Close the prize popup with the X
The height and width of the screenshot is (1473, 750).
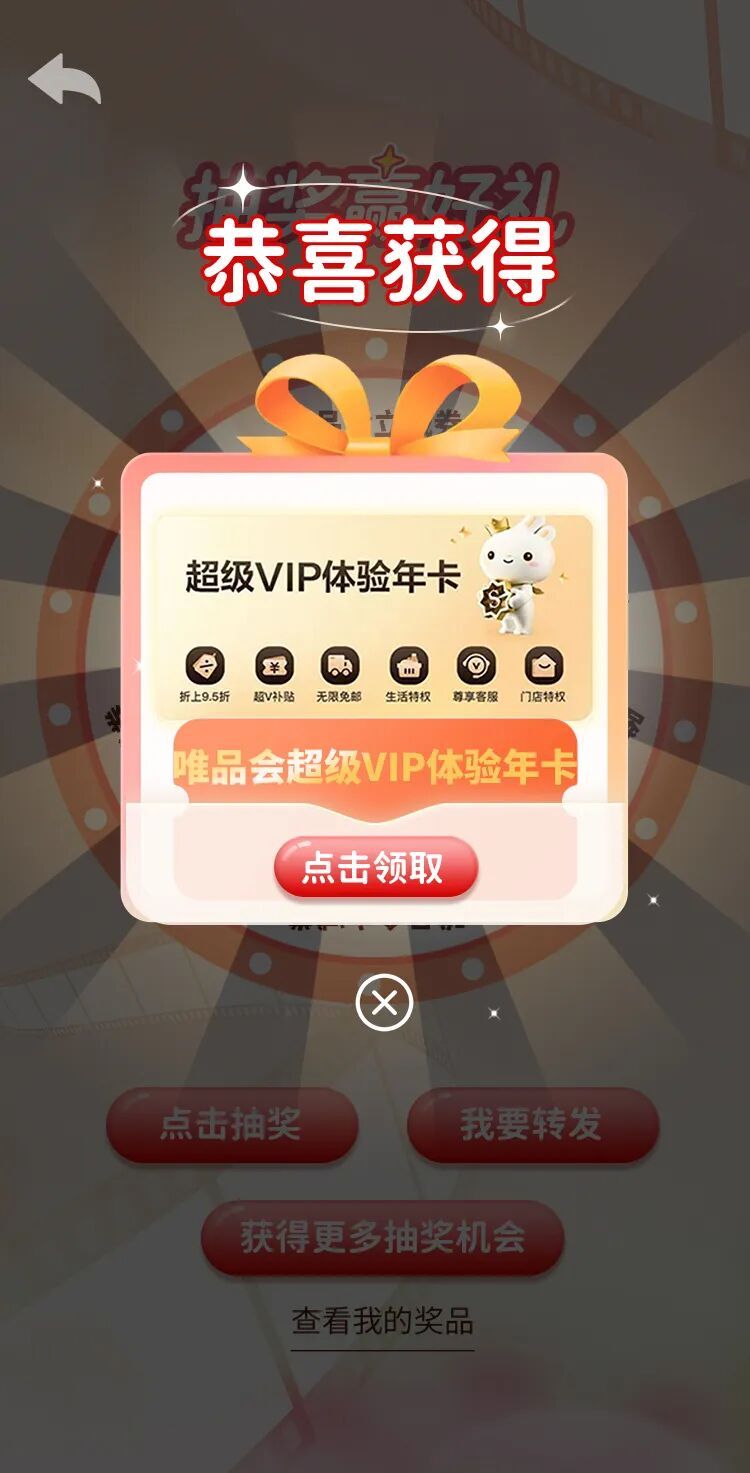point(384,1002)
